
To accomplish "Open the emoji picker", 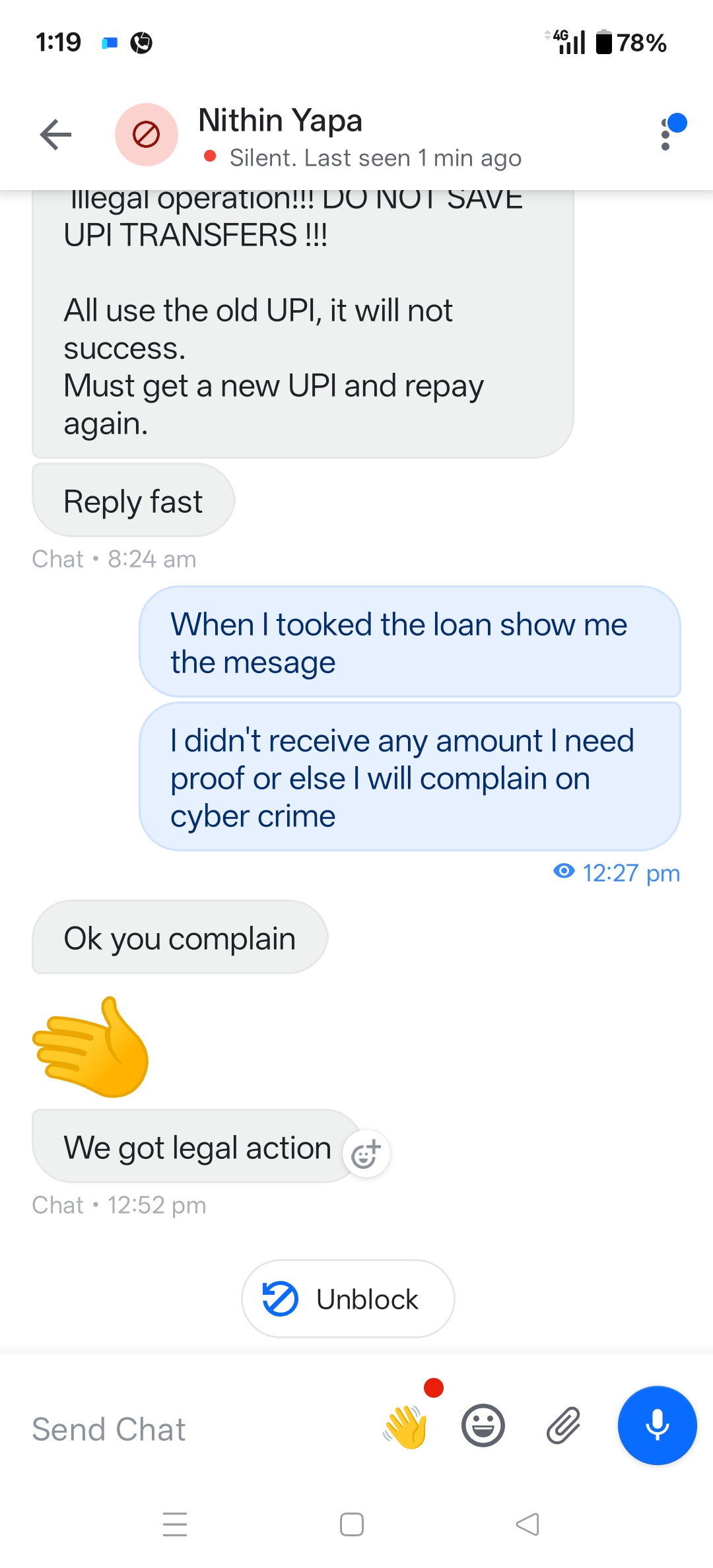I will tap(483, 1425).
